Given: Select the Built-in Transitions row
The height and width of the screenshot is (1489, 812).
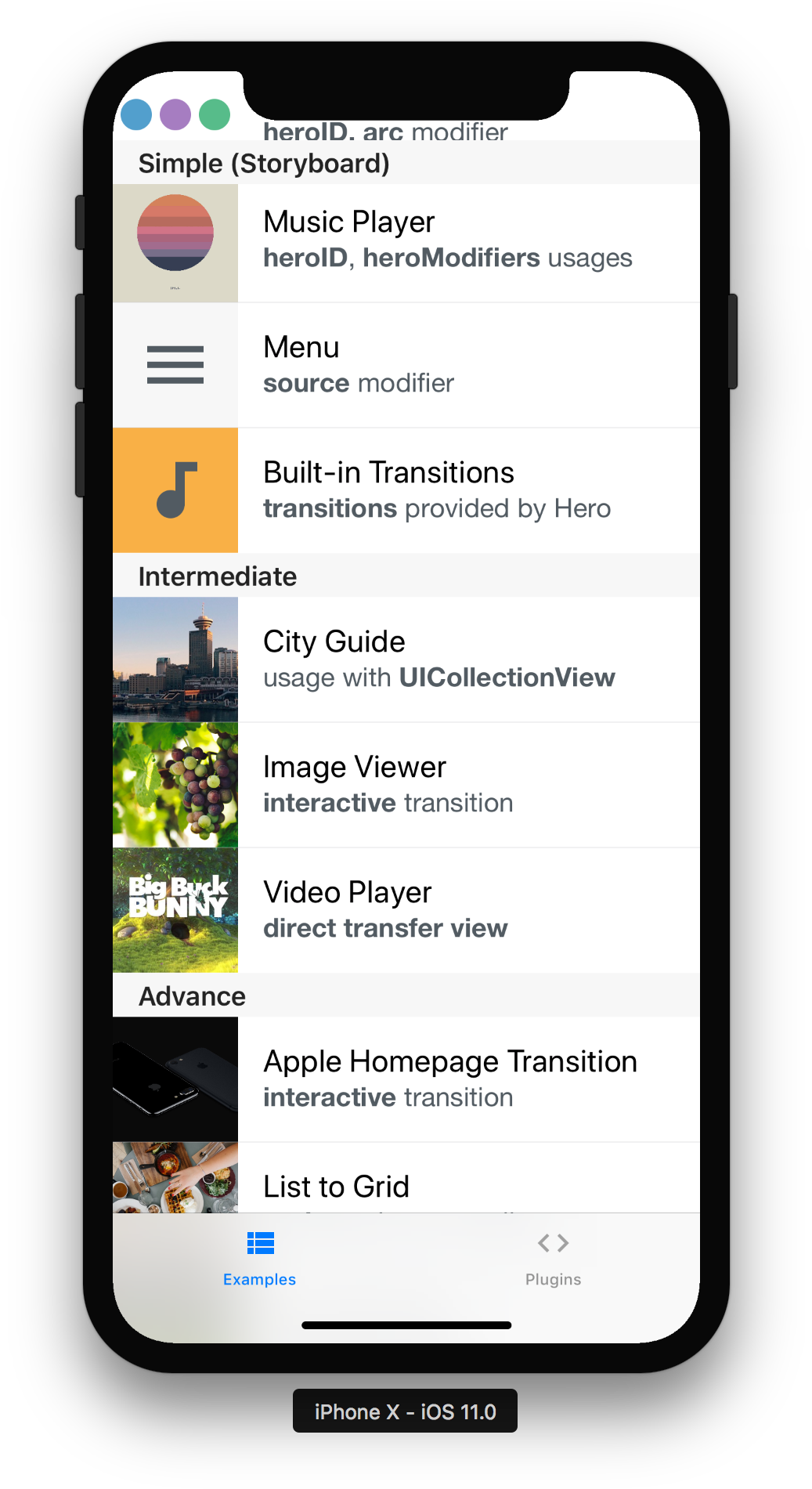Looking at the screenshot, I should pos(406,490).
